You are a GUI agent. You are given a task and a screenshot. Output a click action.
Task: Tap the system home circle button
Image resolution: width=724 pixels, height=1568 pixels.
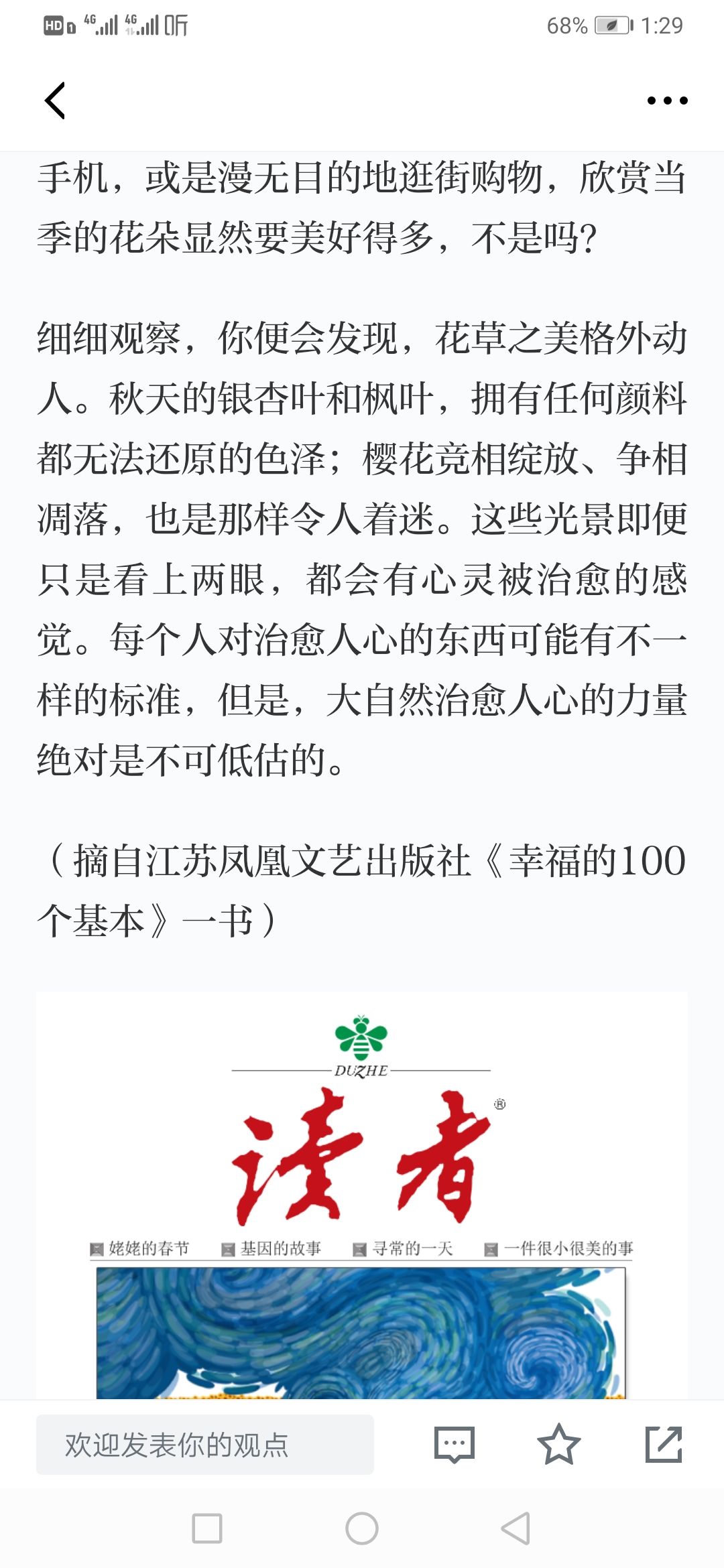pyautogui.click(x=362, y=1528)
